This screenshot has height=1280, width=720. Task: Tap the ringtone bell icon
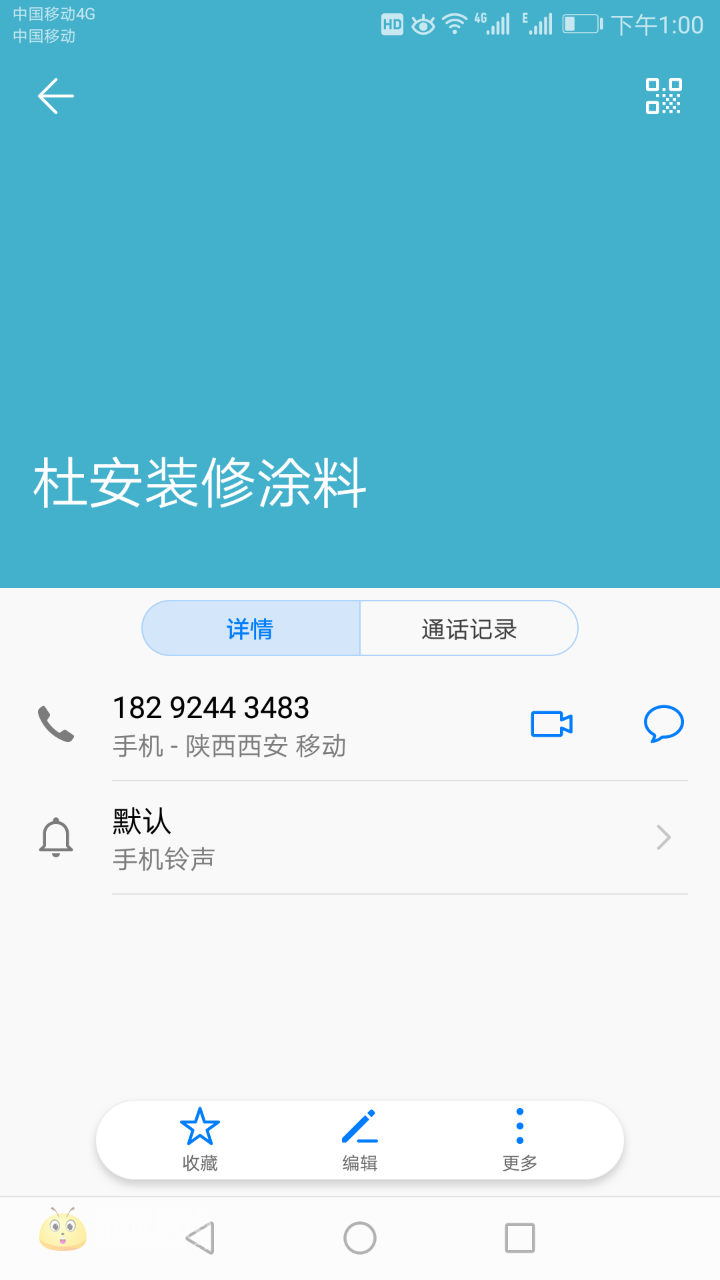(56, 836)
